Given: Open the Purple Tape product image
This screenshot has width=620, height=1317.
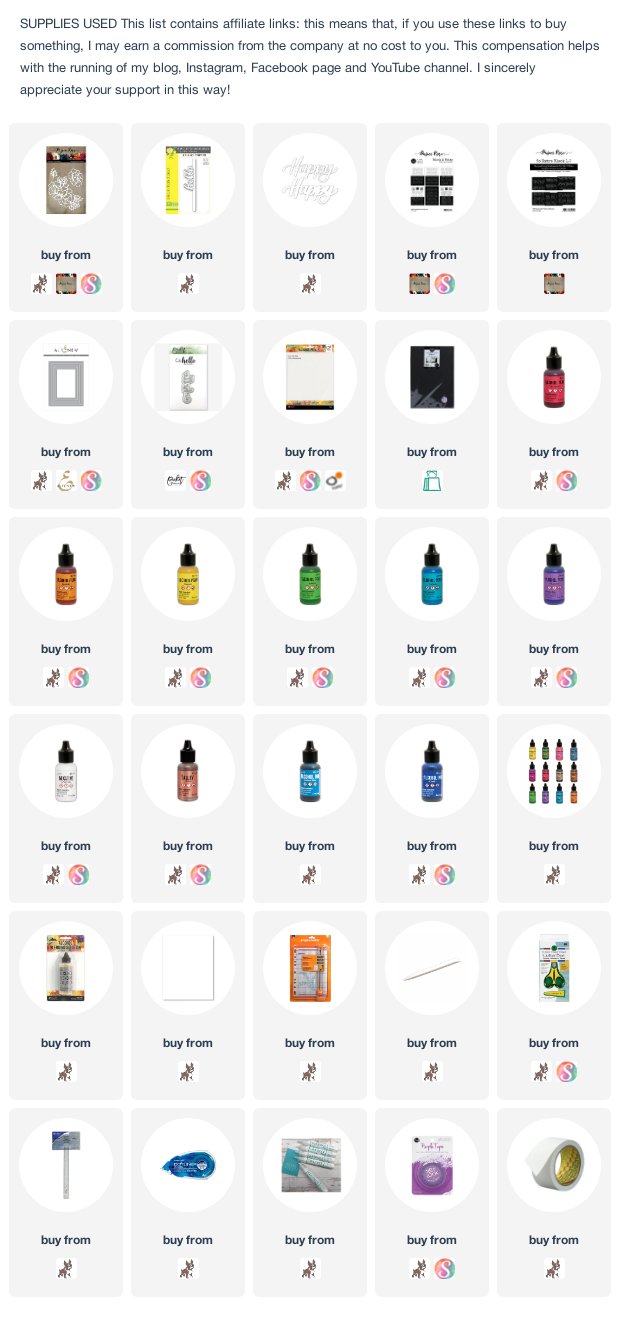Looking at the screenshot, I should click(x=432, y=1165).
